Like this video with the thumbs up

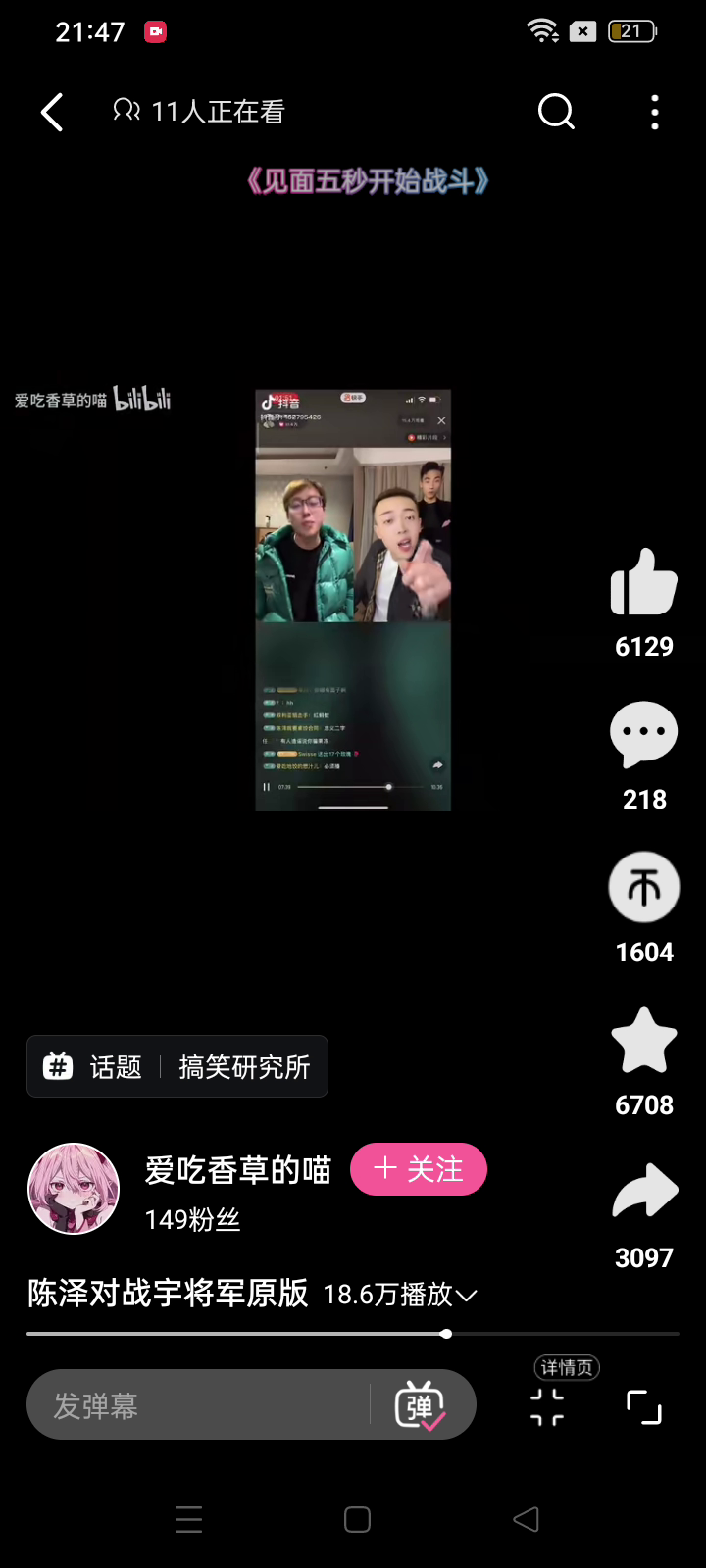pos(643,583)
